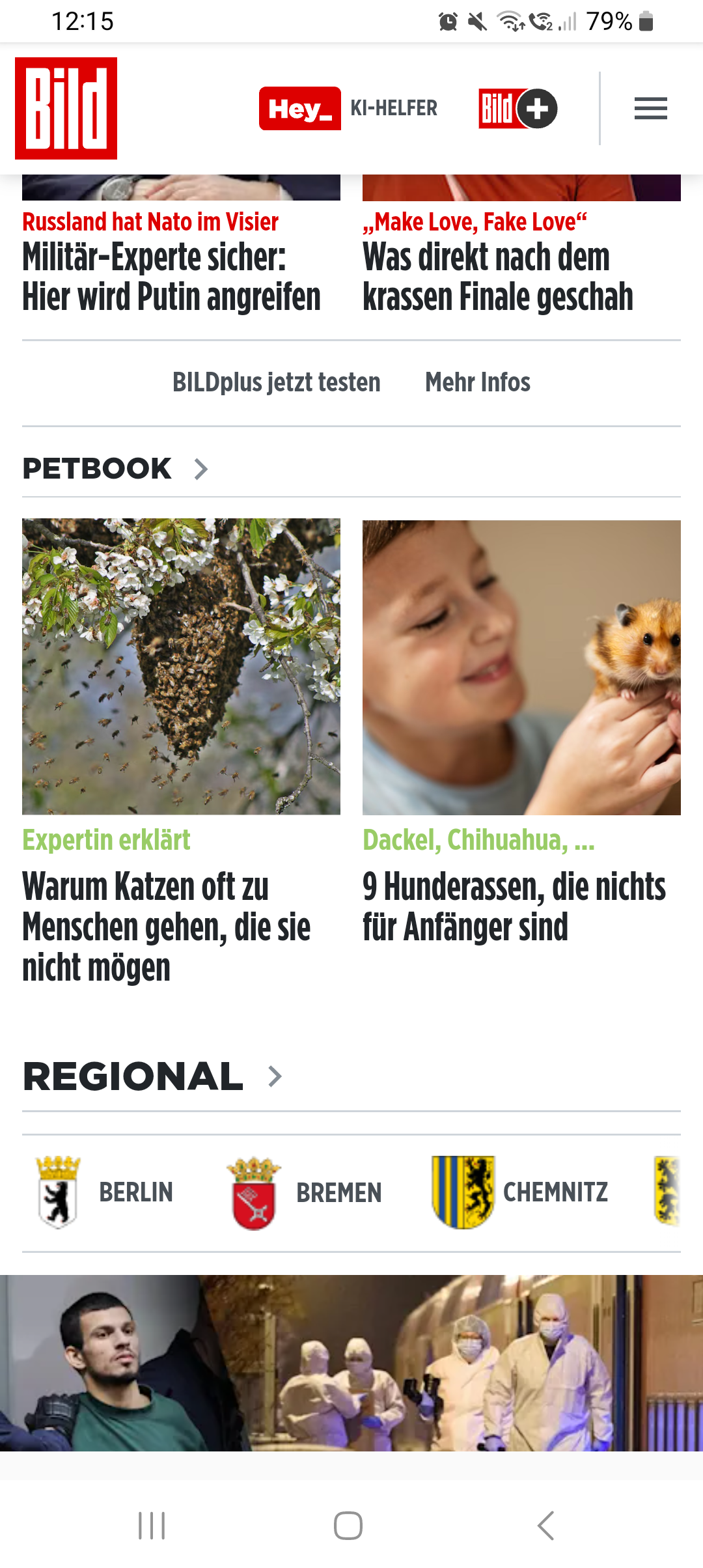Open the PETBOOK section

click(115, 469)
